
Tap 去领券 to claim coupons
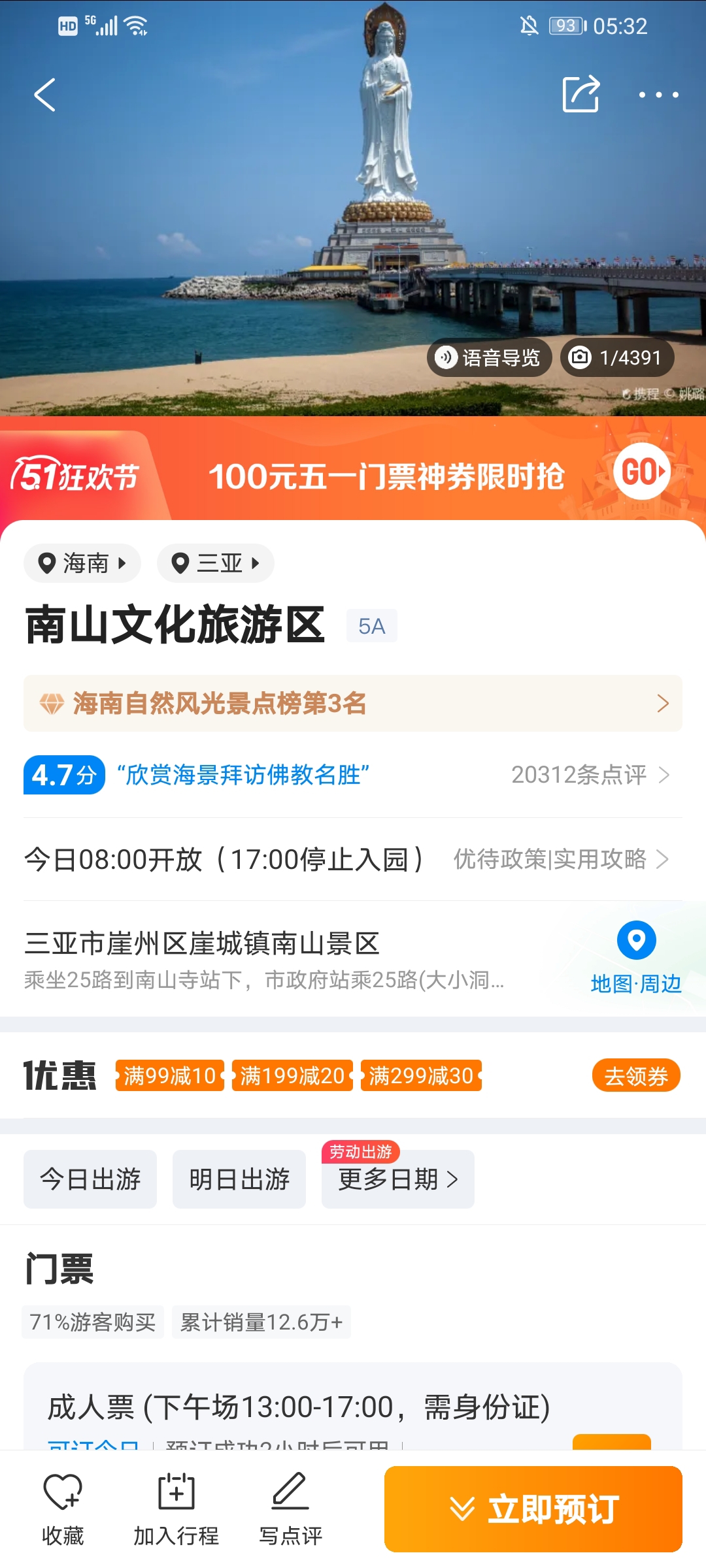(x=636, y=1075)
